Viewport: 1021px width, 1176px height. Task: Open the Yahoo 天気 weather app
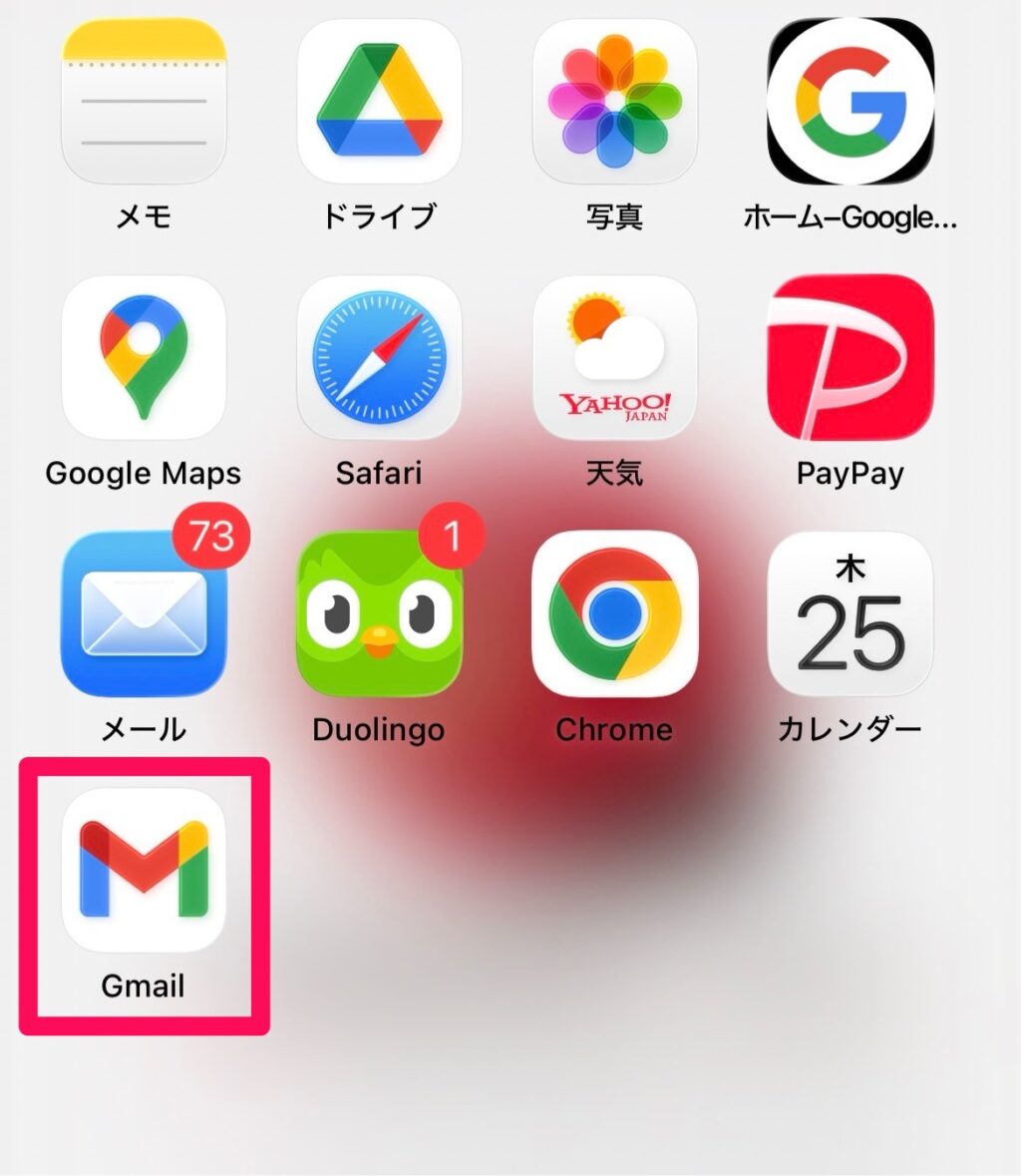tap(614, 357)
